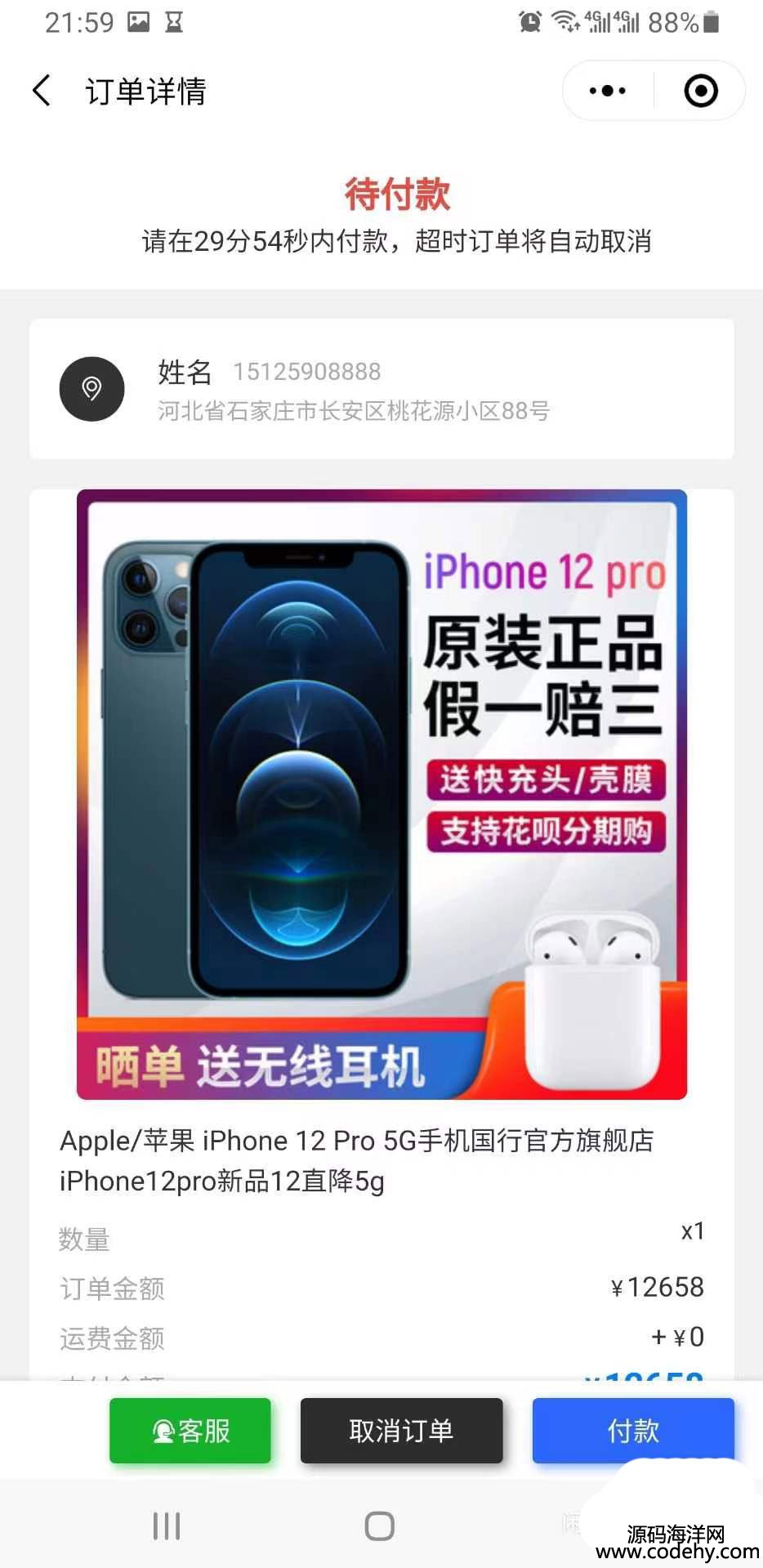
Task: Close the mini program
Action: pos(700,91)
